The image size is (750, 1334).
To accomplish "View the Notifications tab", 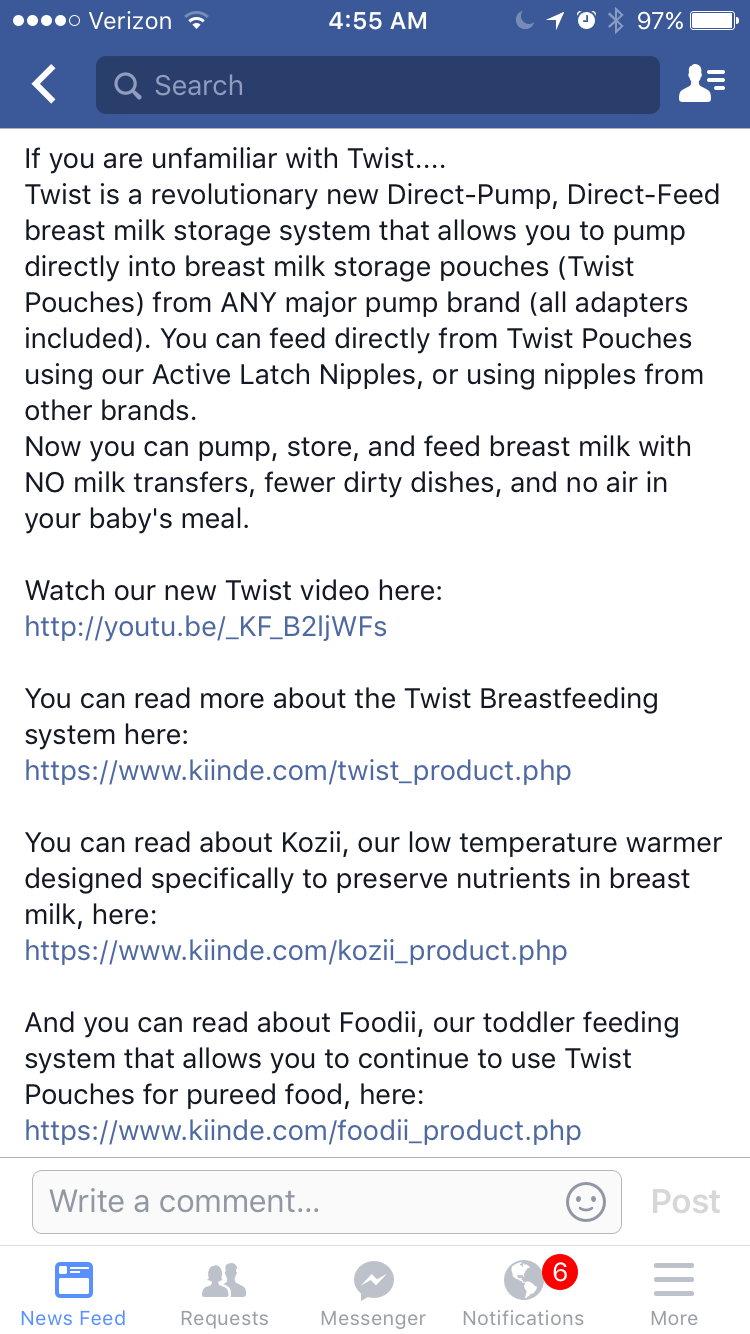I will (524, 1291).
